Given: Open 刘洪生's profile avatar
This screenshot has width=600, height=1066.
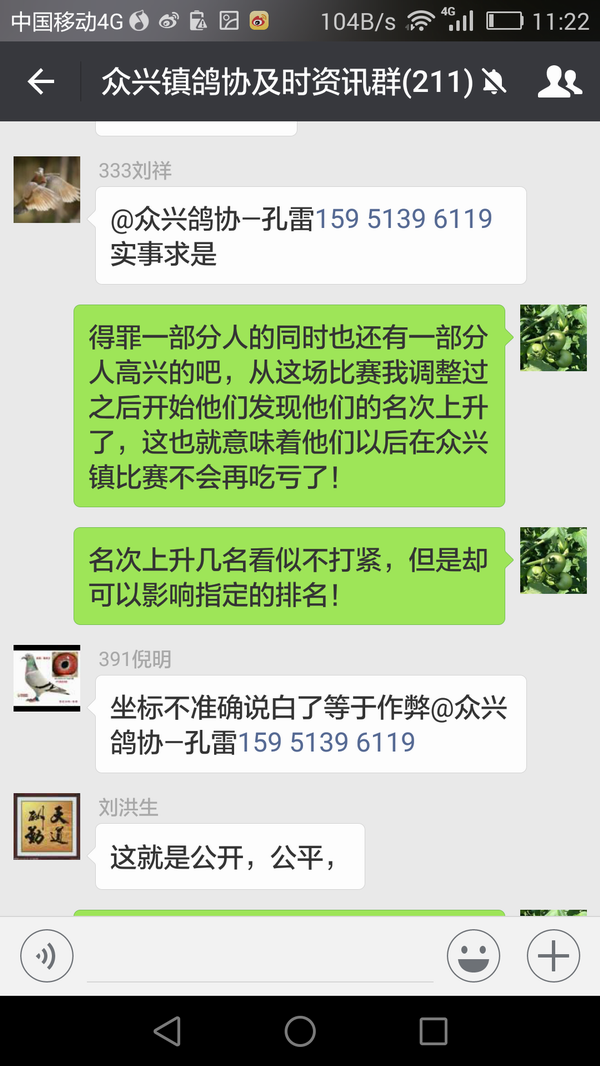Looking at the screenshot, I should (x=46, y=826).
